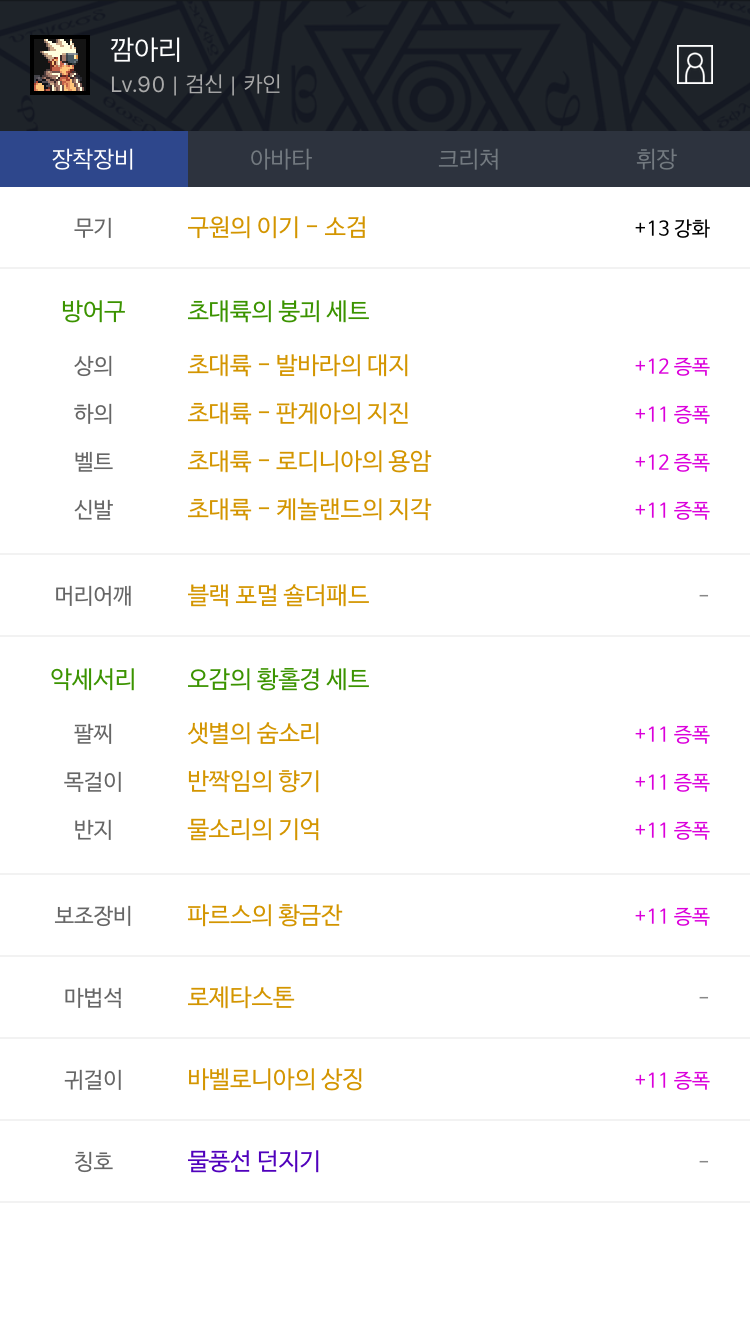750x1334 pixels.
Task: Switch to the 아바타 tab
Action: [x=281, y=159]
